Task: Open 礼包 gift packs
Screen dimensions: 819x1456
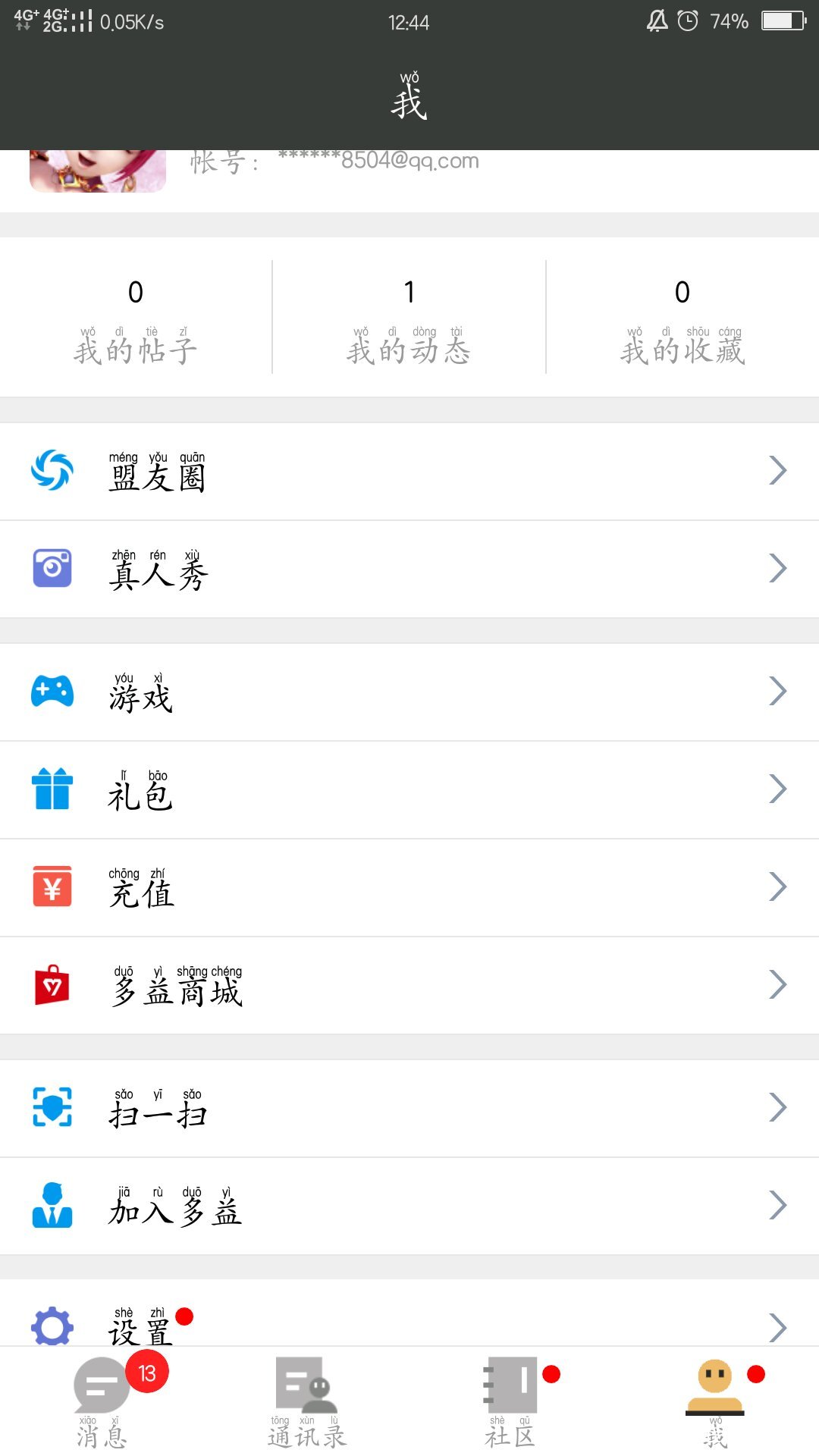Action: [409, 789]
